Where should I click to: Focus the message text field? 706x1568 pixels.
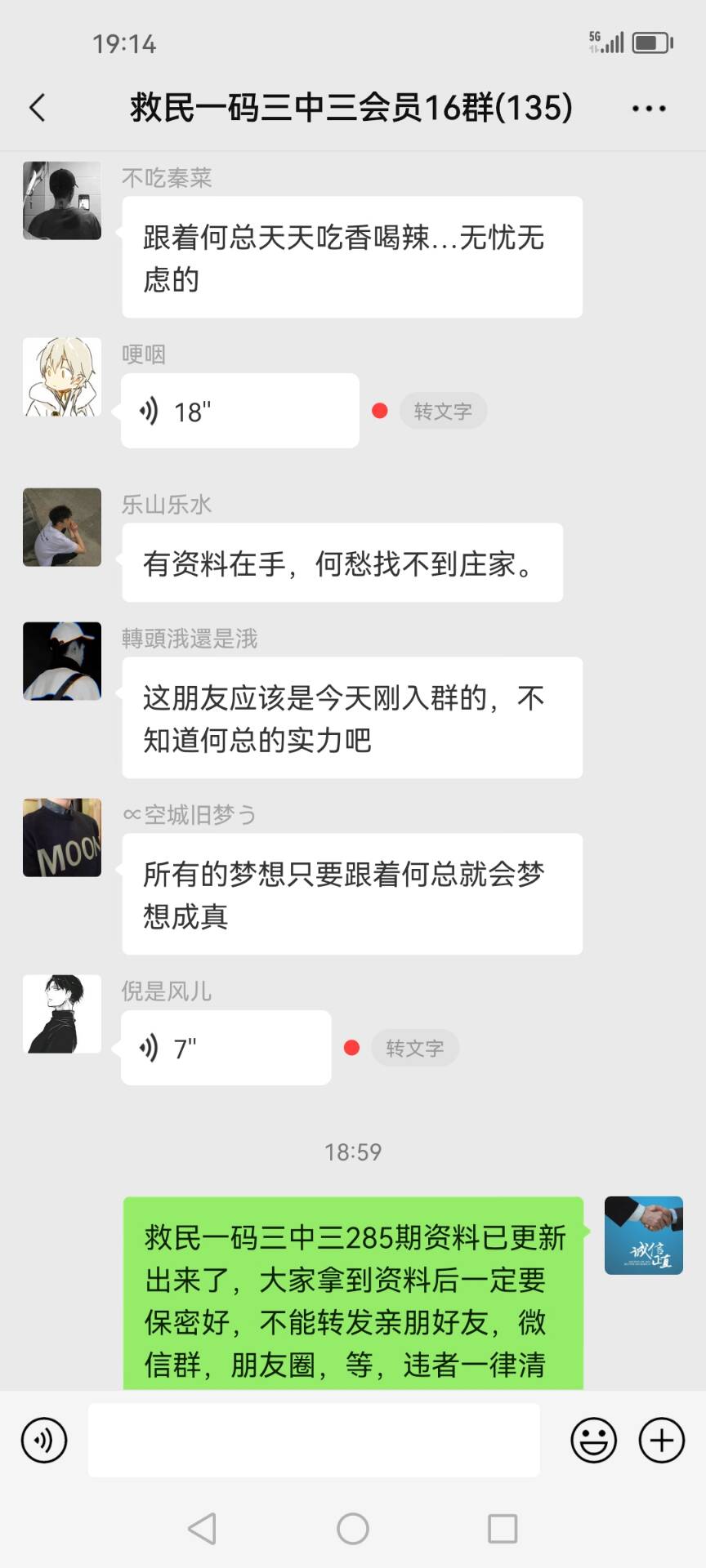pos(314,1440)
